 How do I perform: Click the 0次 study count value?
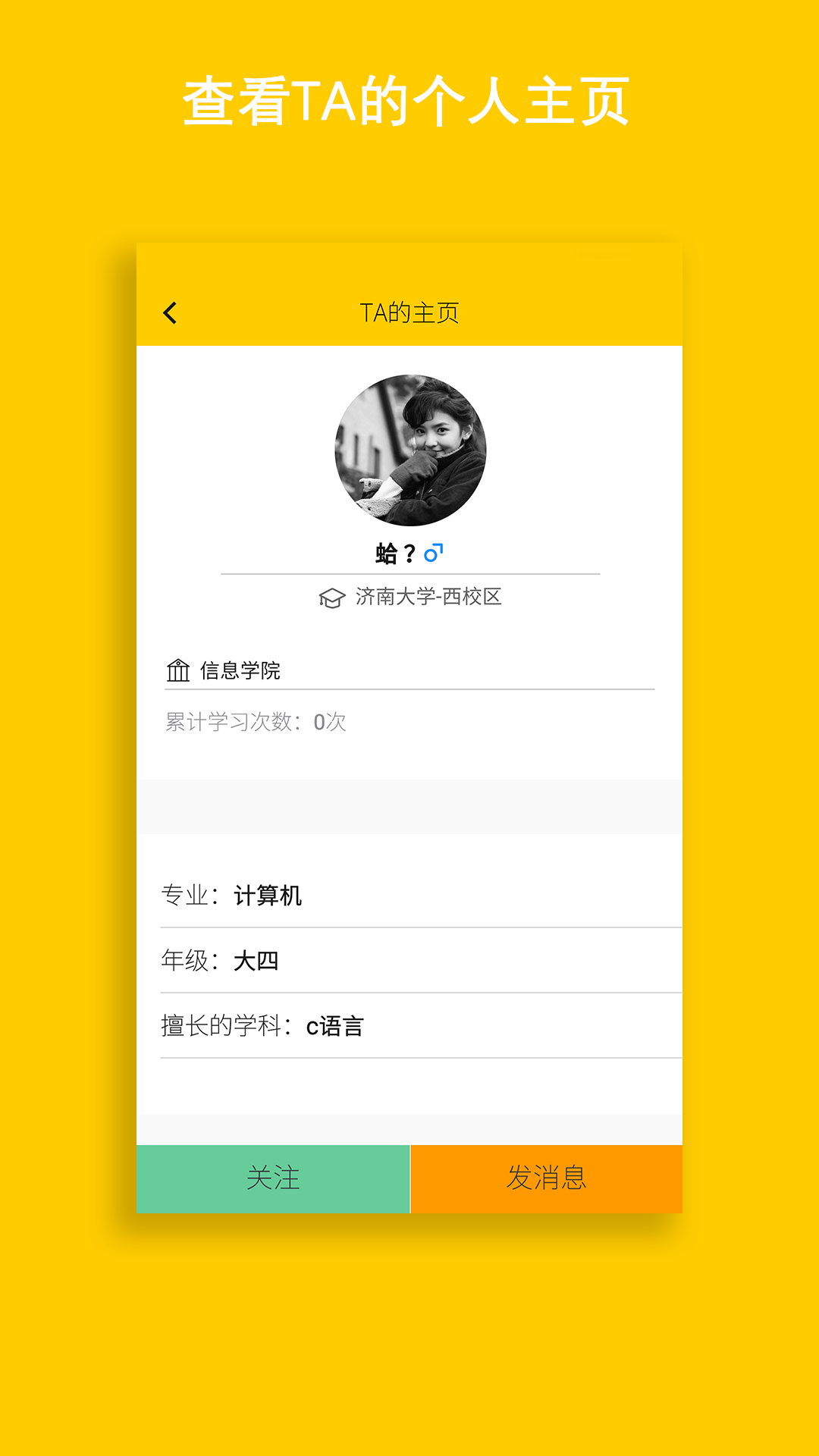click(328, 722)
